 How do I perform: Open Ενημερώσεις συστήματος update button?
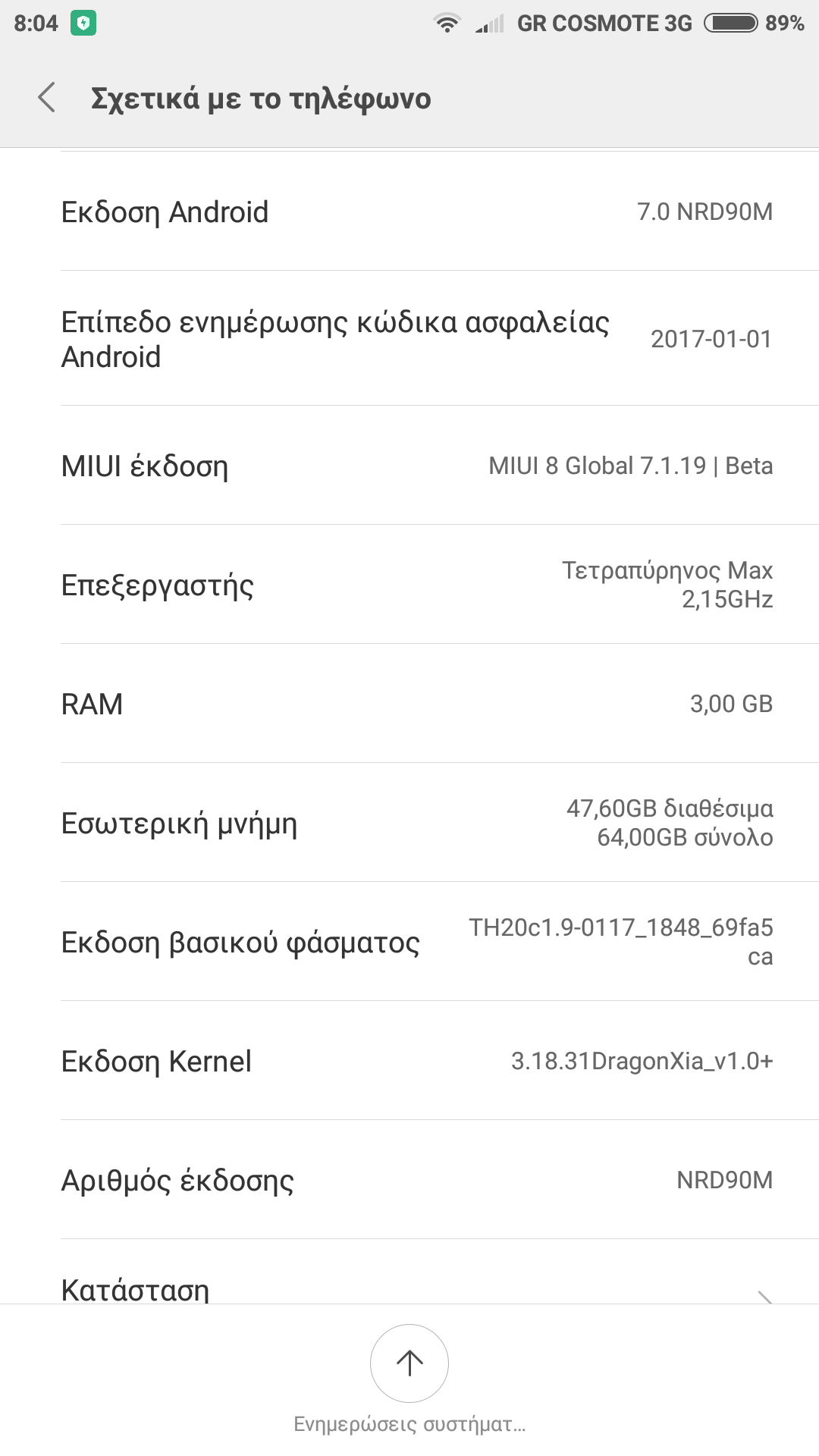[x=409, y=1363]
